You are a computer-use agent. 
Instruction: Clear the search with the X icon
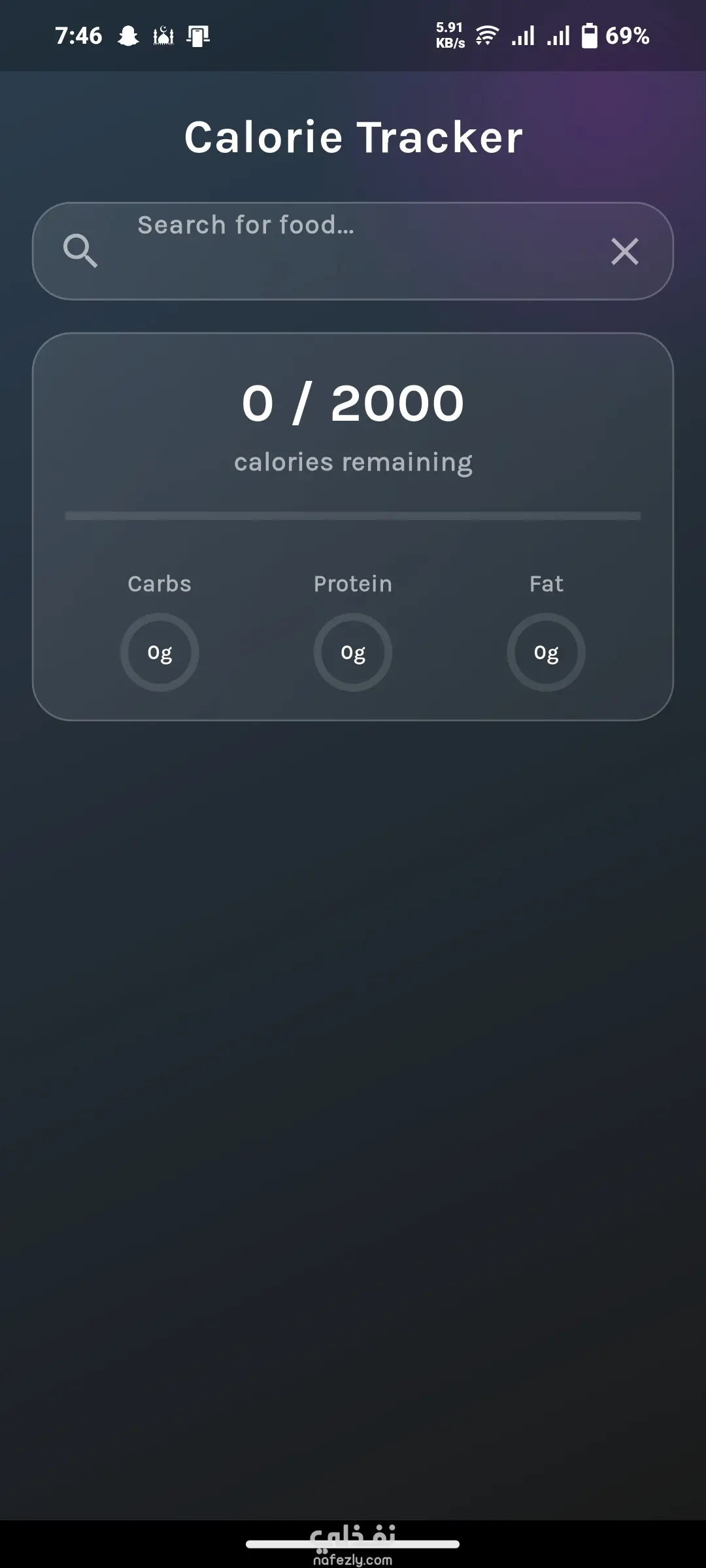pos(624,252)
